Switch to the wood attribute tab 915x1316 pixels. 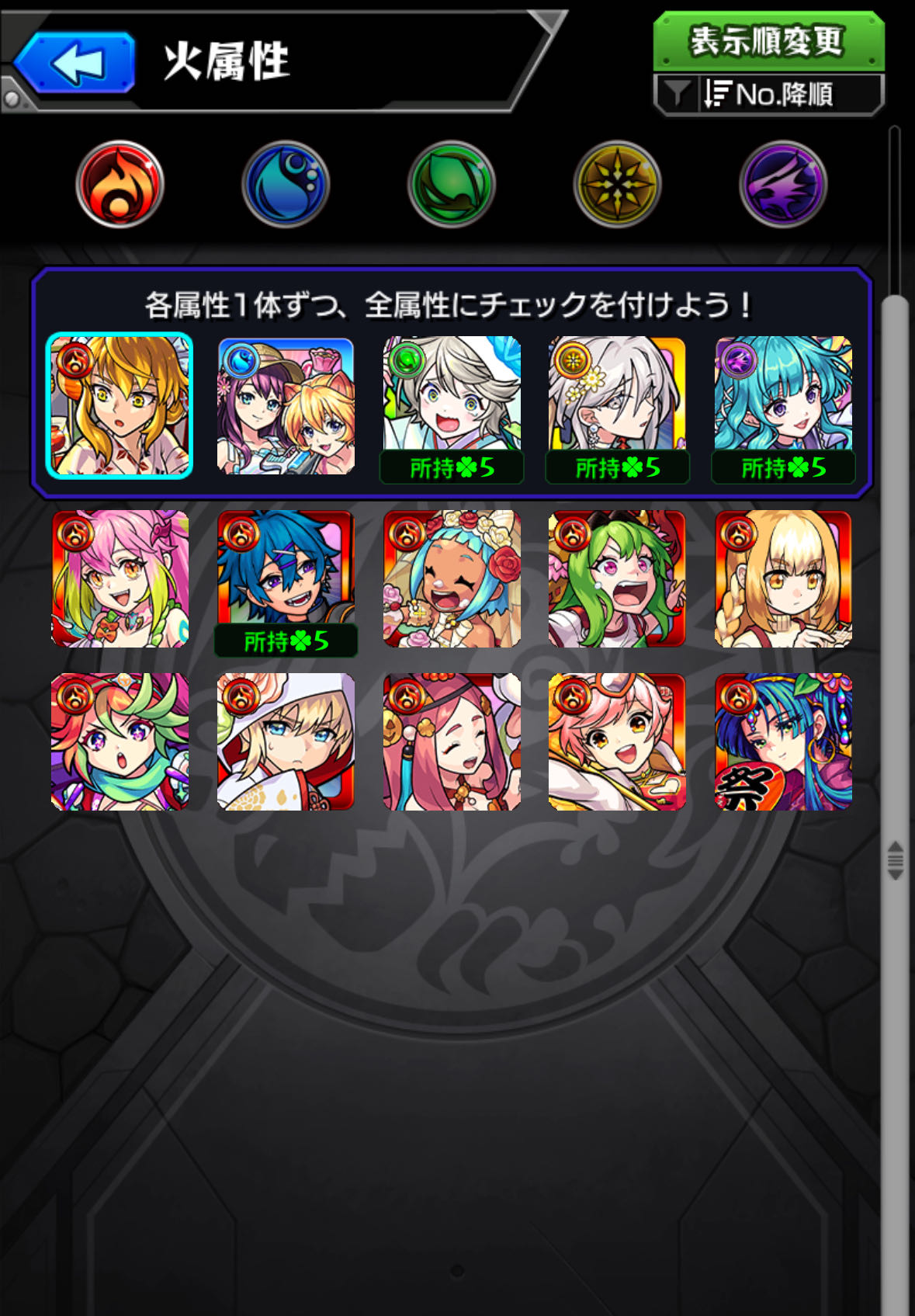(x=451, y=185)
